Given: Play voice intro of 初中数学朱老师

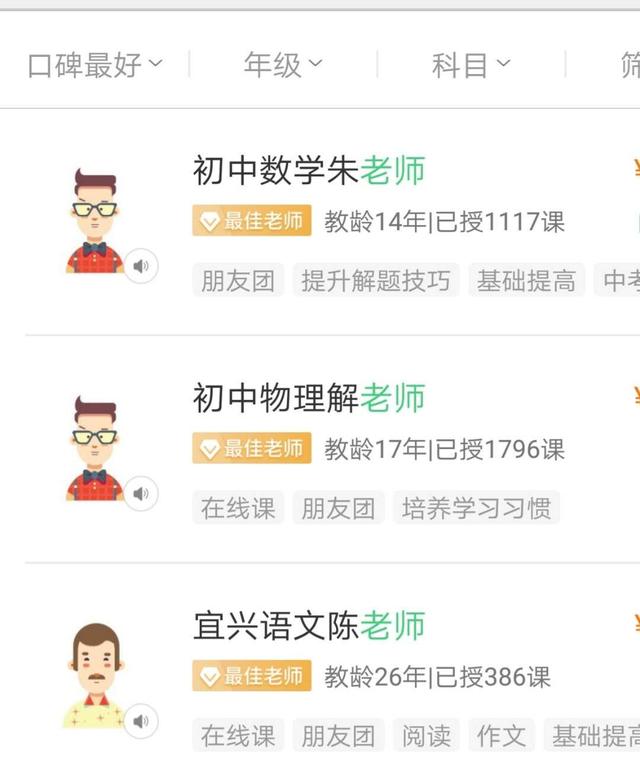Looking at the screenshot, I should click(x=141, y=266).
